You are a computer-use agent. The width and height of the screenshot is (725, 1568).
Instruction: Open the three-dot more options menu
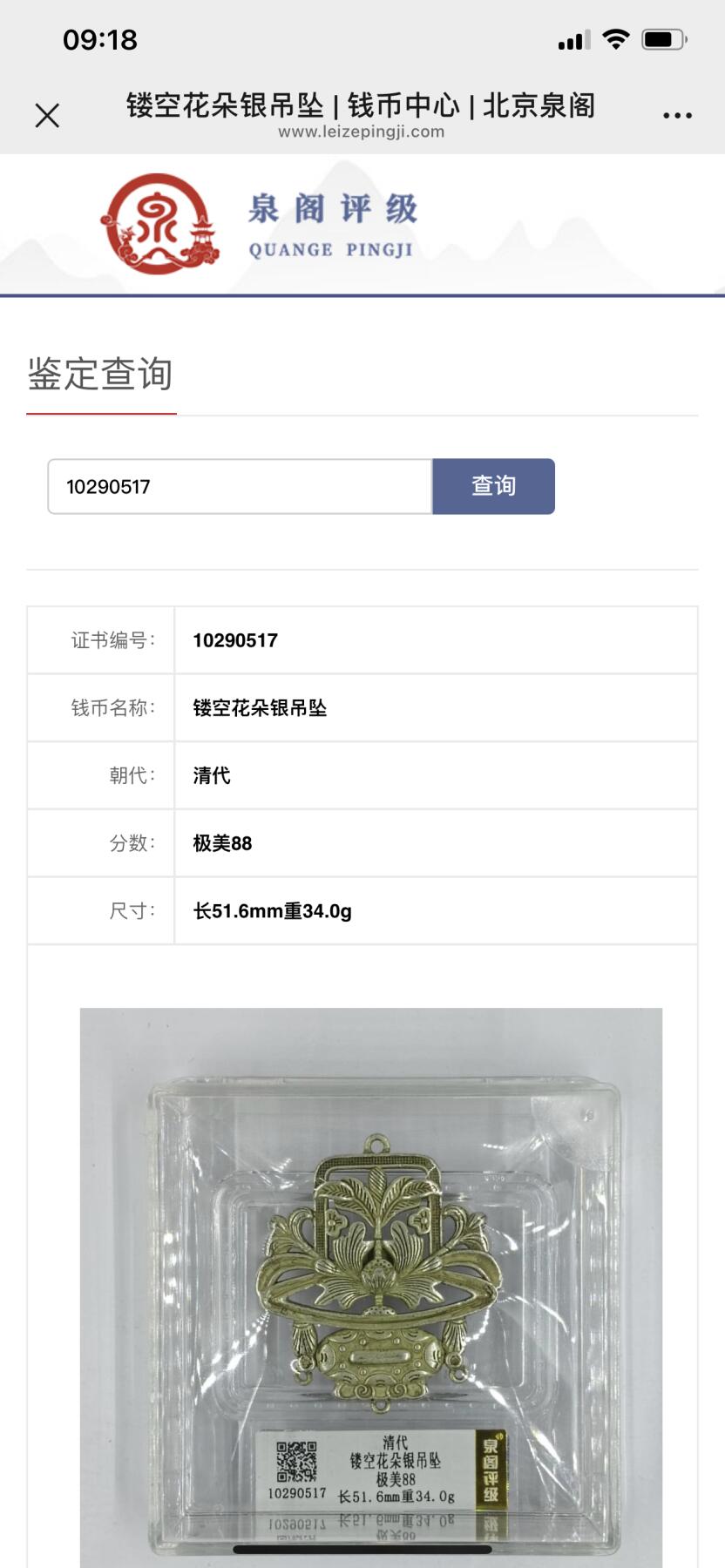(677, 115)
